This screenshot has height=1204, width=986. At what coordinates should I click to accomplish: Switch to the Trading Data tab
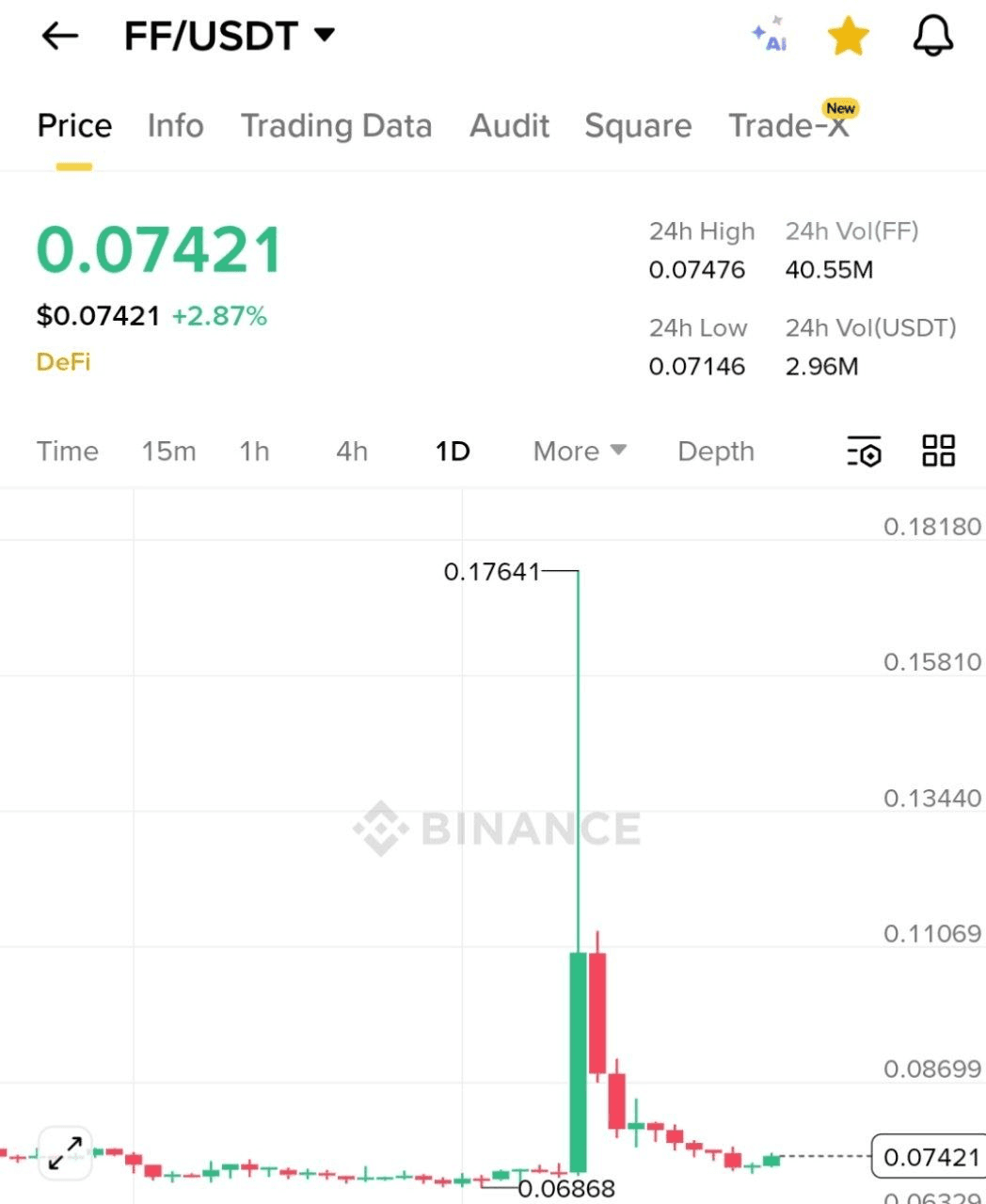point(336,125)
